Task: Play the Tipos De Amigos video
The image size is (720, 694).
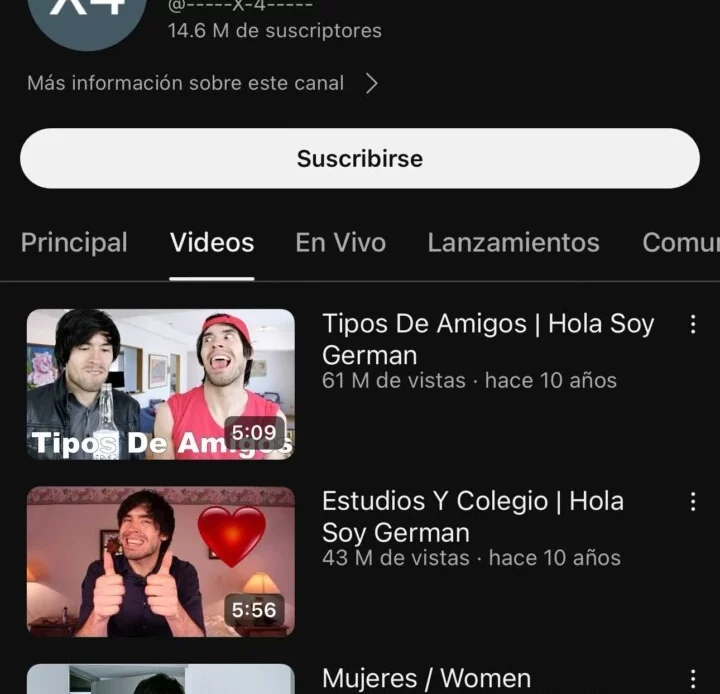Action: point(160,384)
